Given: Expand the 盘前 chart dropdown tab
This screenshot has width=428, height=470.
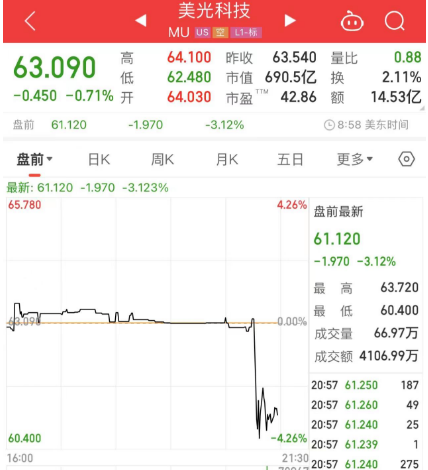Looking at the screenshot, I should click(x=35, y=159).
